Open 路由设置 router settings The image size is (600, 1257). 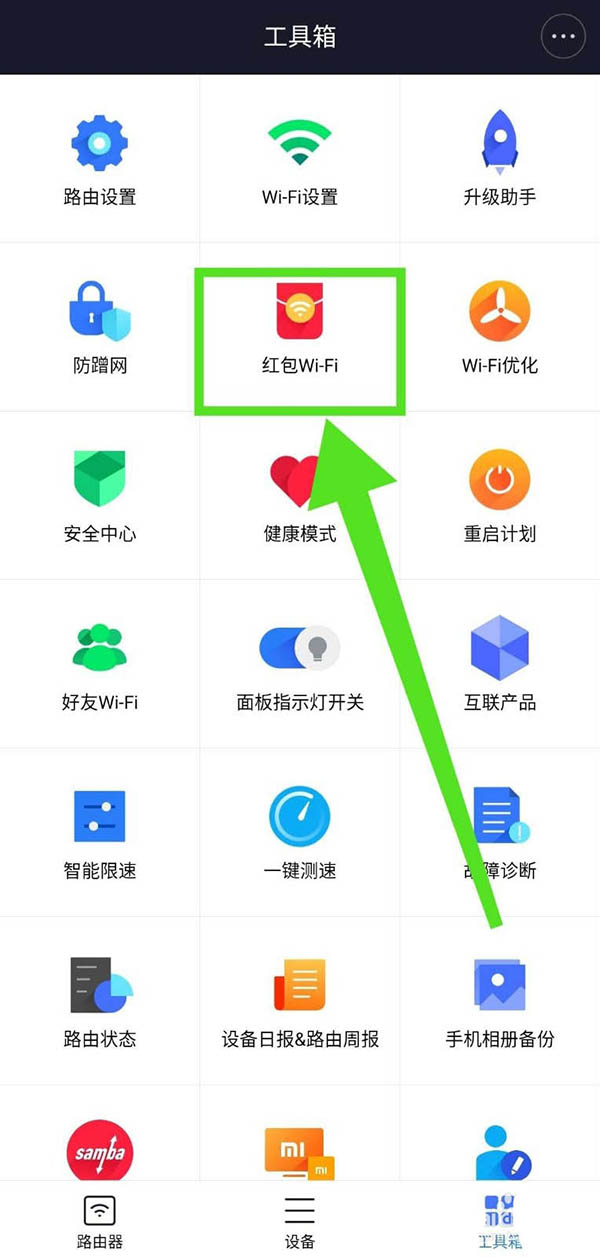pos(100,160)
